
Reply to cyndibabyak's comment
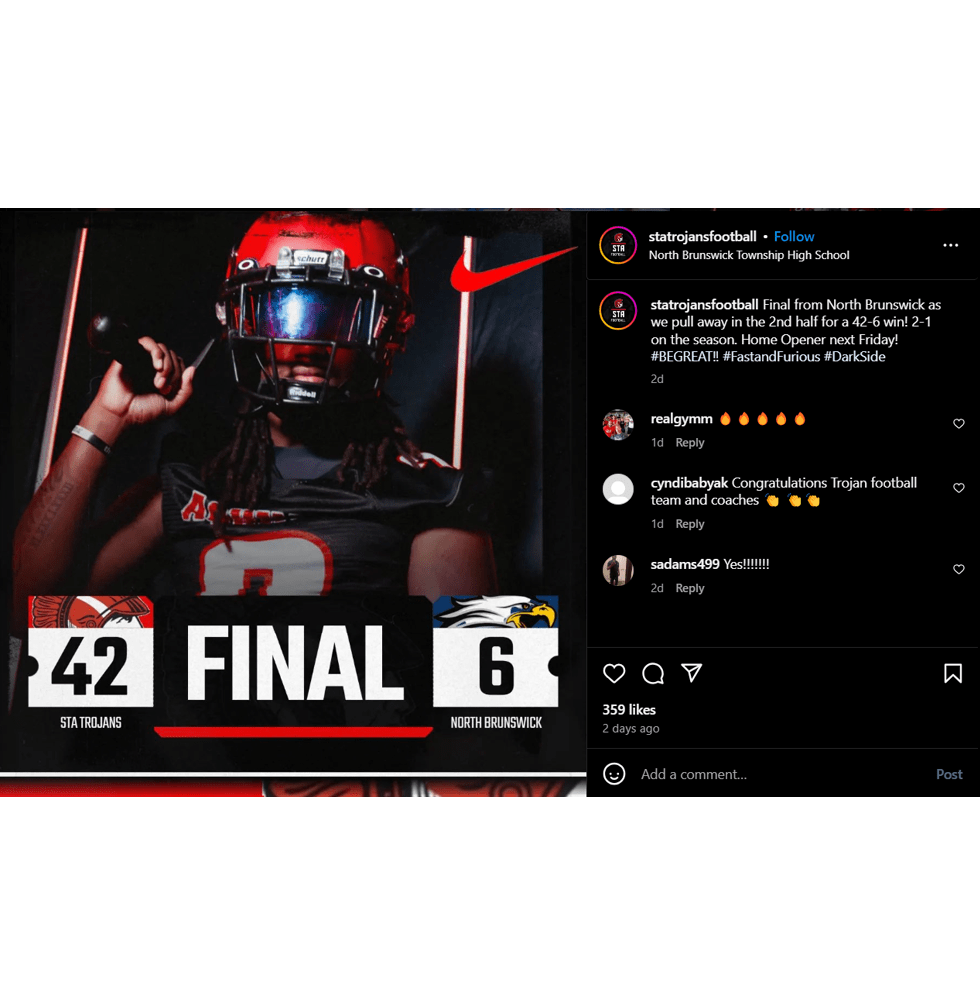(x=689, y=524)
